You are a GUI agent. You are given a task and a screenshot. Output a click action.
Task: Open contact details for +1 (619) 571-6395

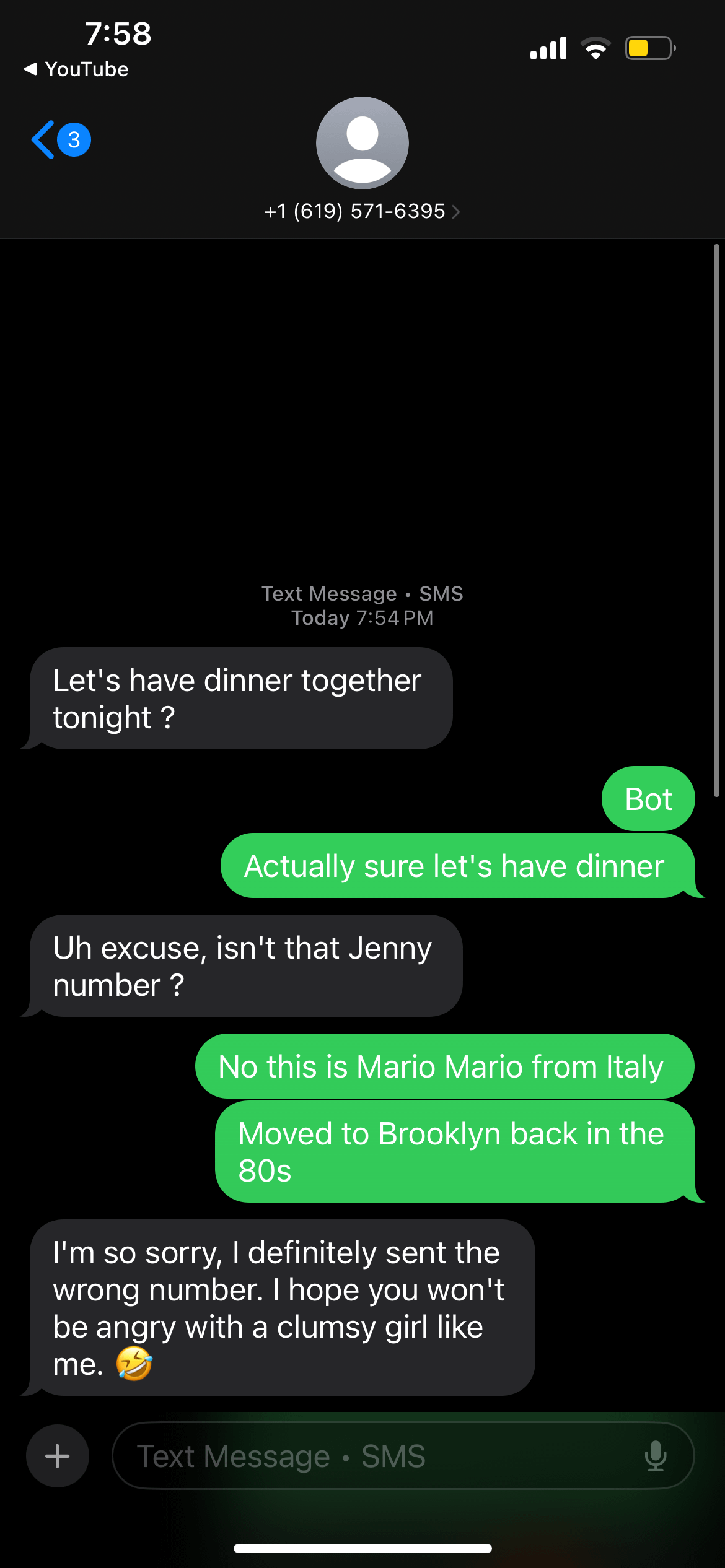362,211
